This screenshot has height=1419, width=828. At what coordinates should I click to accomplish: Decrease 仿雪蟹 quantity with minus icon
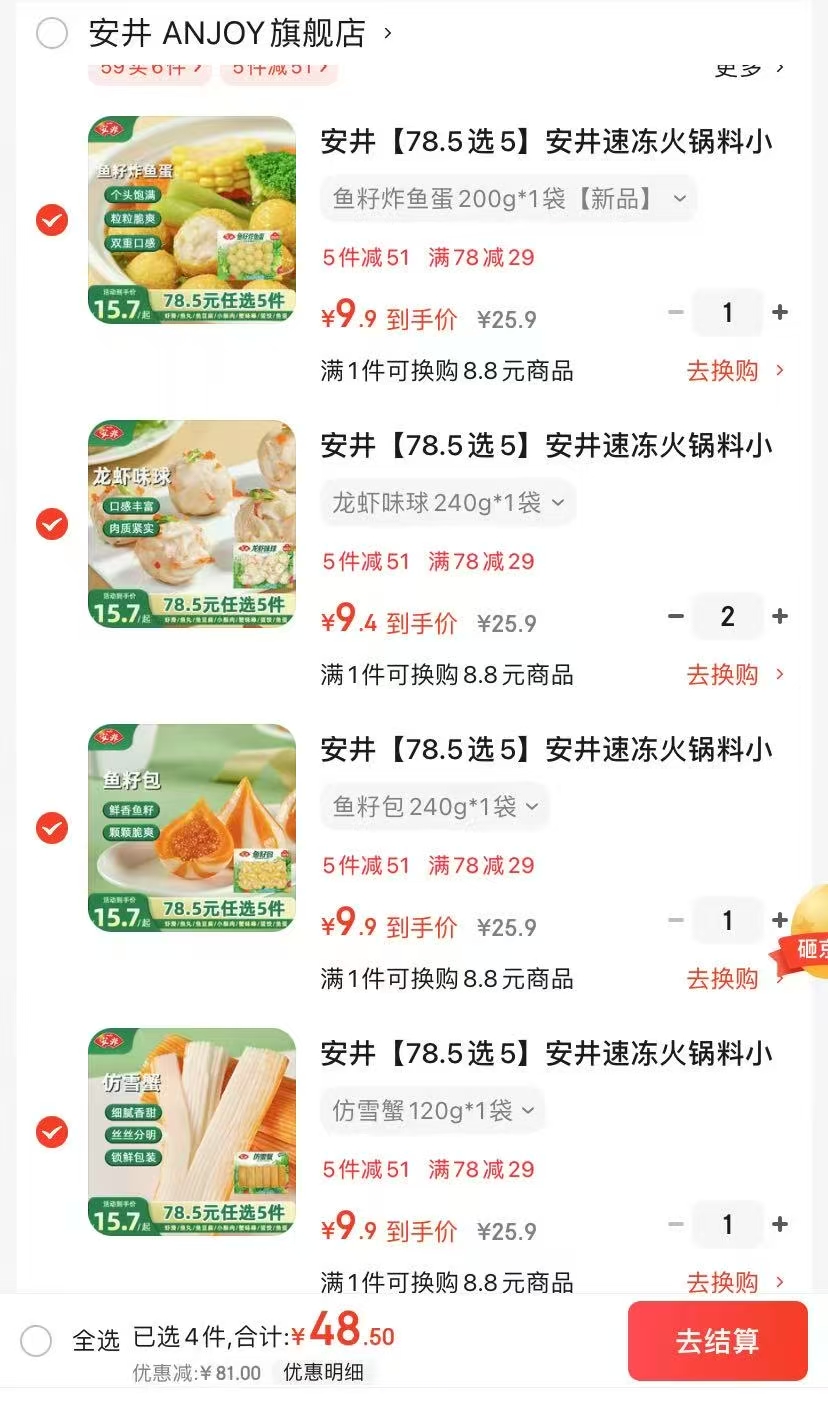(675, 1224)
